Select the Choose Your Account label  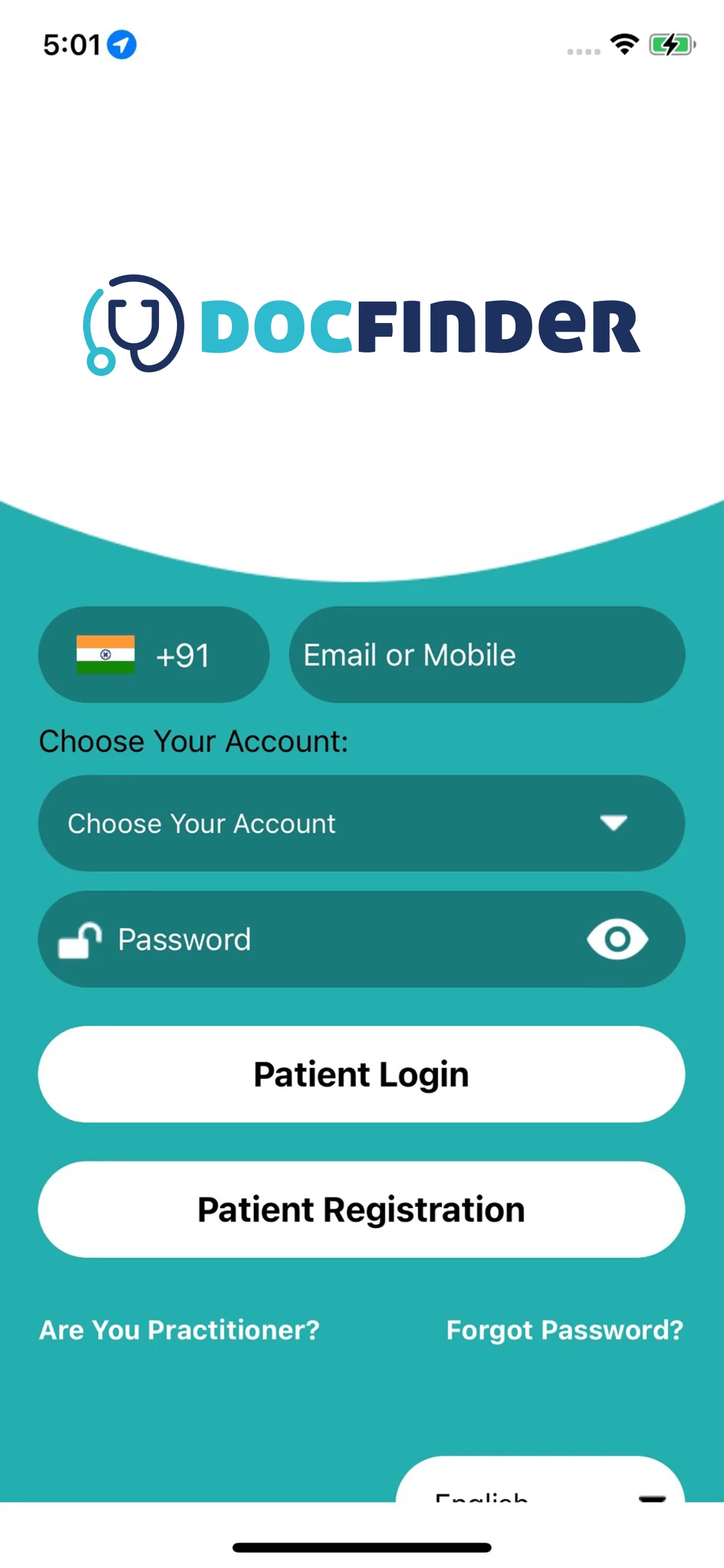(193, 740)
